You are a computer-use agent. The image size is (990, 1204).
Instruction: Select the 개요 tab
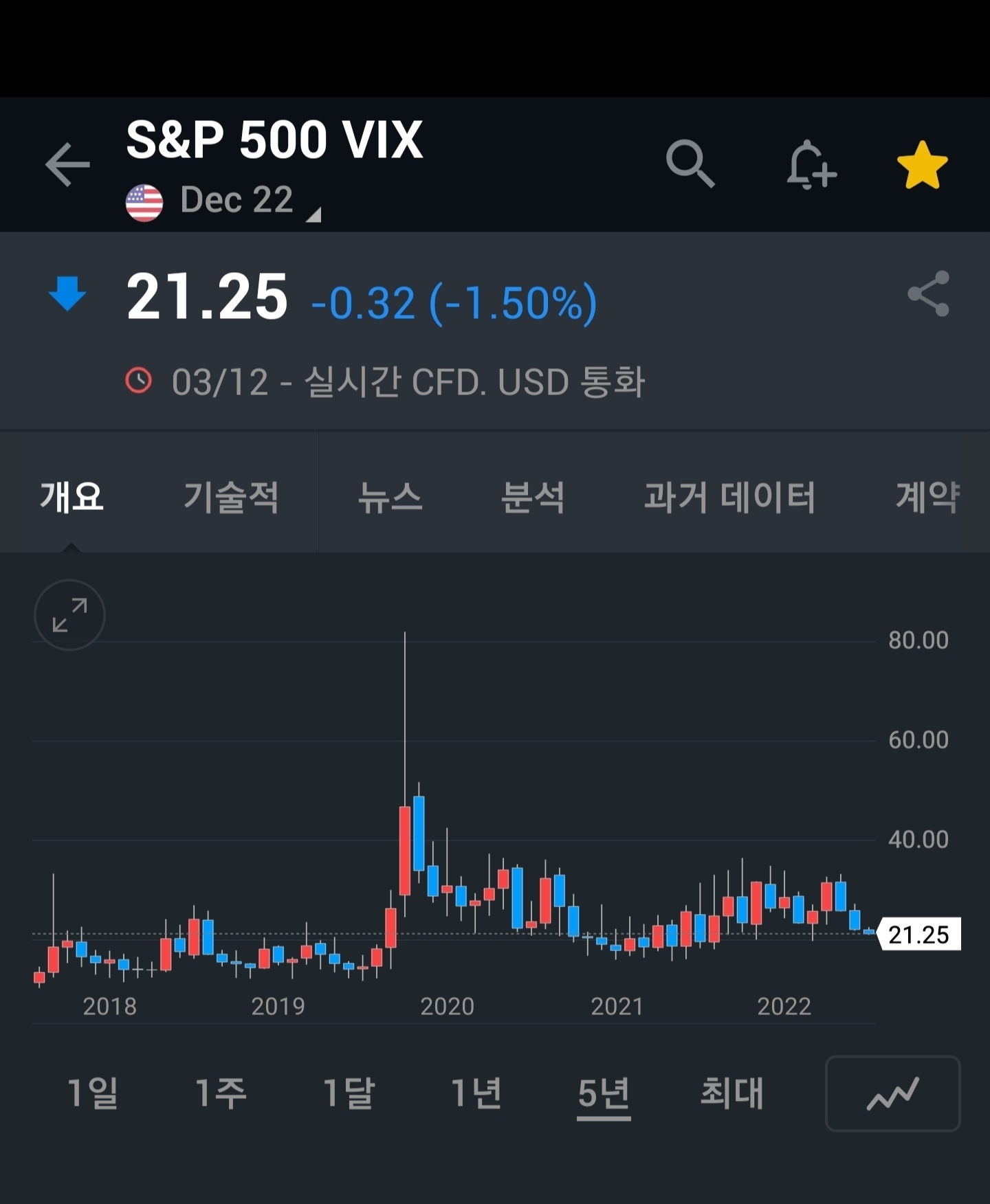pyautogui.click(x=71, y=497)
